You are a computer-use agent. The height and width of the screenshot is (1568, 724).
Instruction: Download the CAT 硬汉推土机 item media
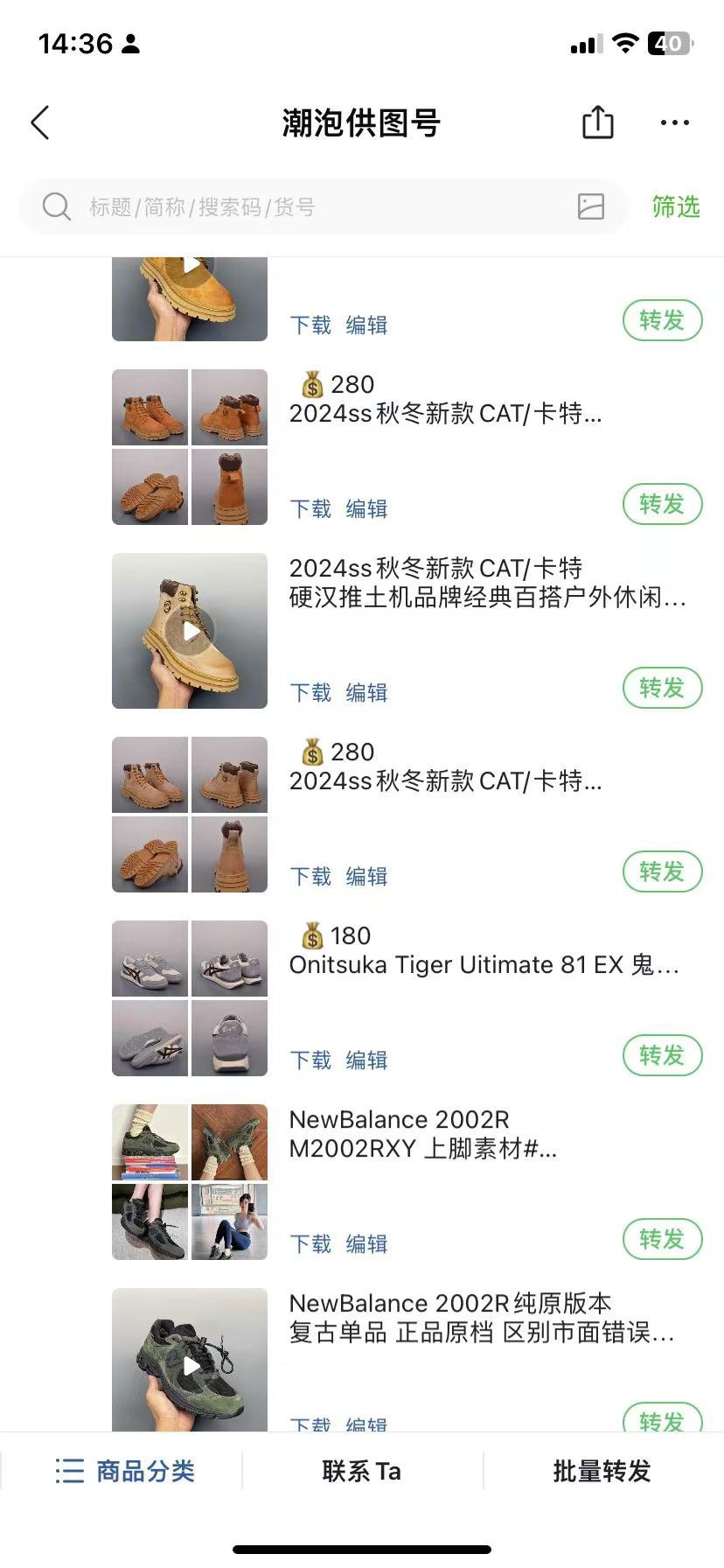pos(310,692)
